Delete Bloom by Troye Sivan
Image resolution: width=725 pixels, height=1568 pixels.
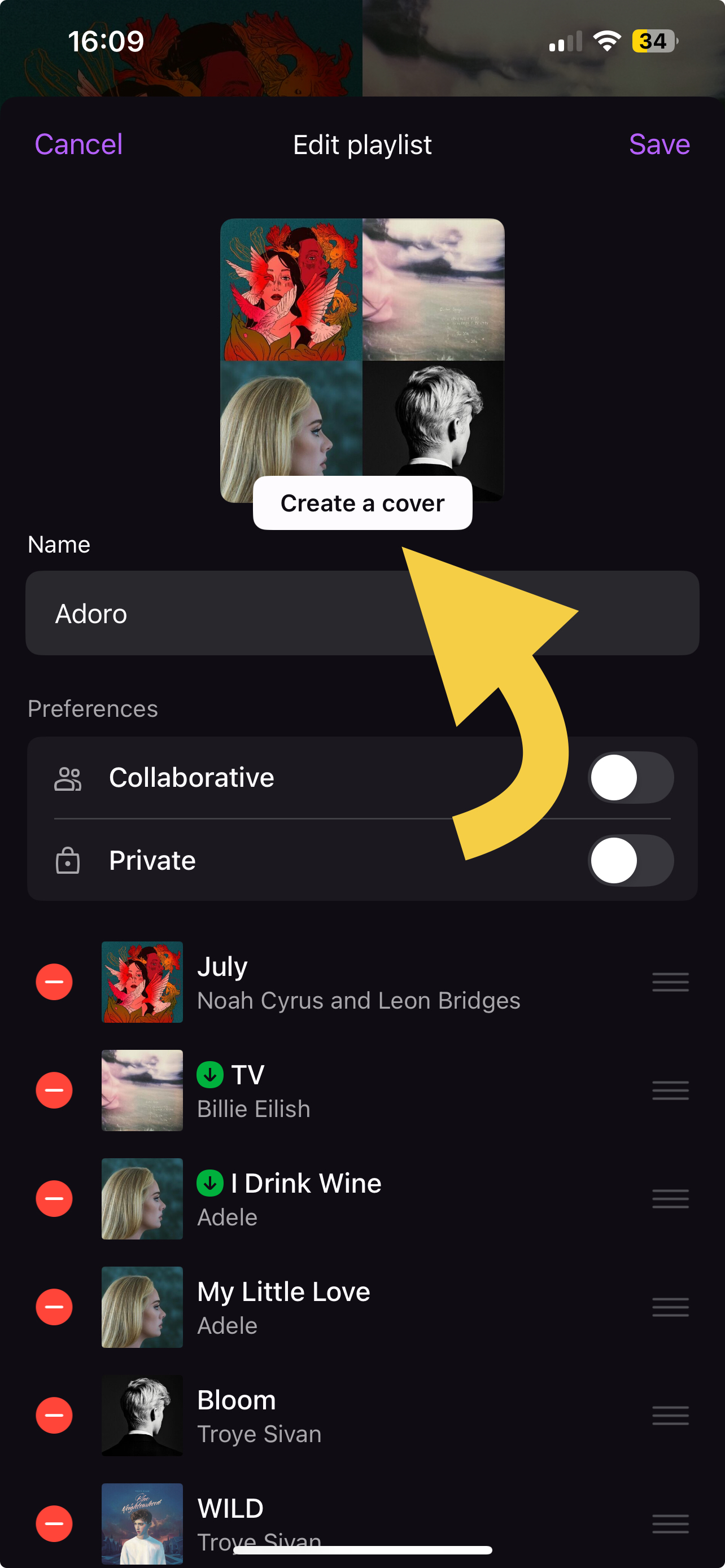tap(54, 1415)
